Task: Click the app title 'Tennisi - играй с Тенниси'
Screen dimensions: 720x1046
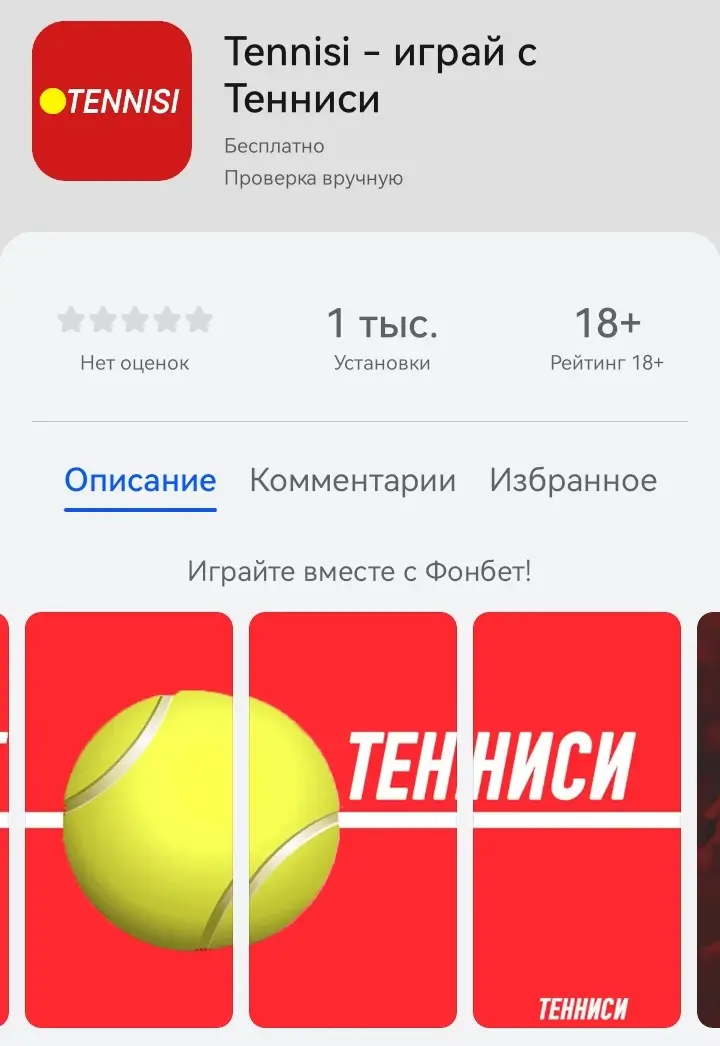Action: pos(382,76)
